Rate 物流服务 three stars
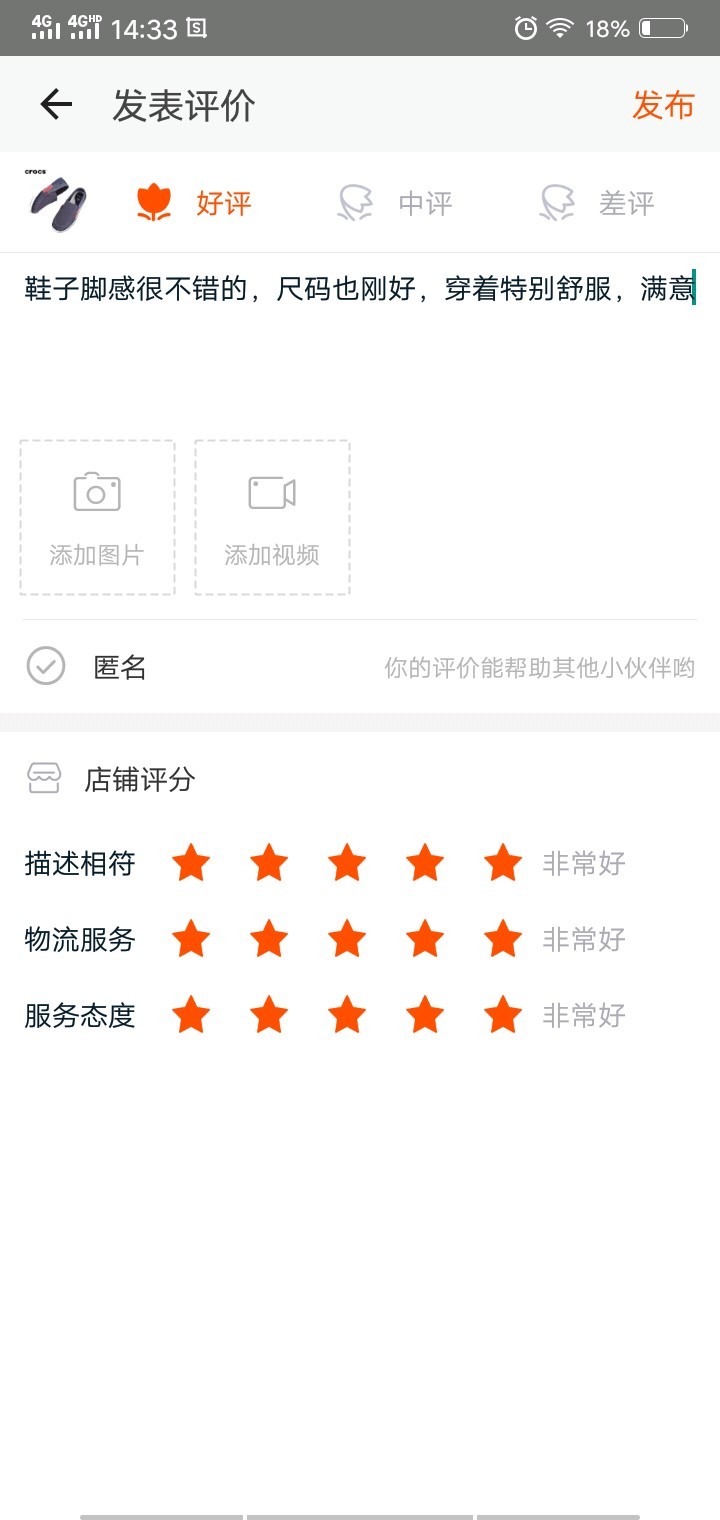The height and width of the screenshot is (1520, 720). 347,939
